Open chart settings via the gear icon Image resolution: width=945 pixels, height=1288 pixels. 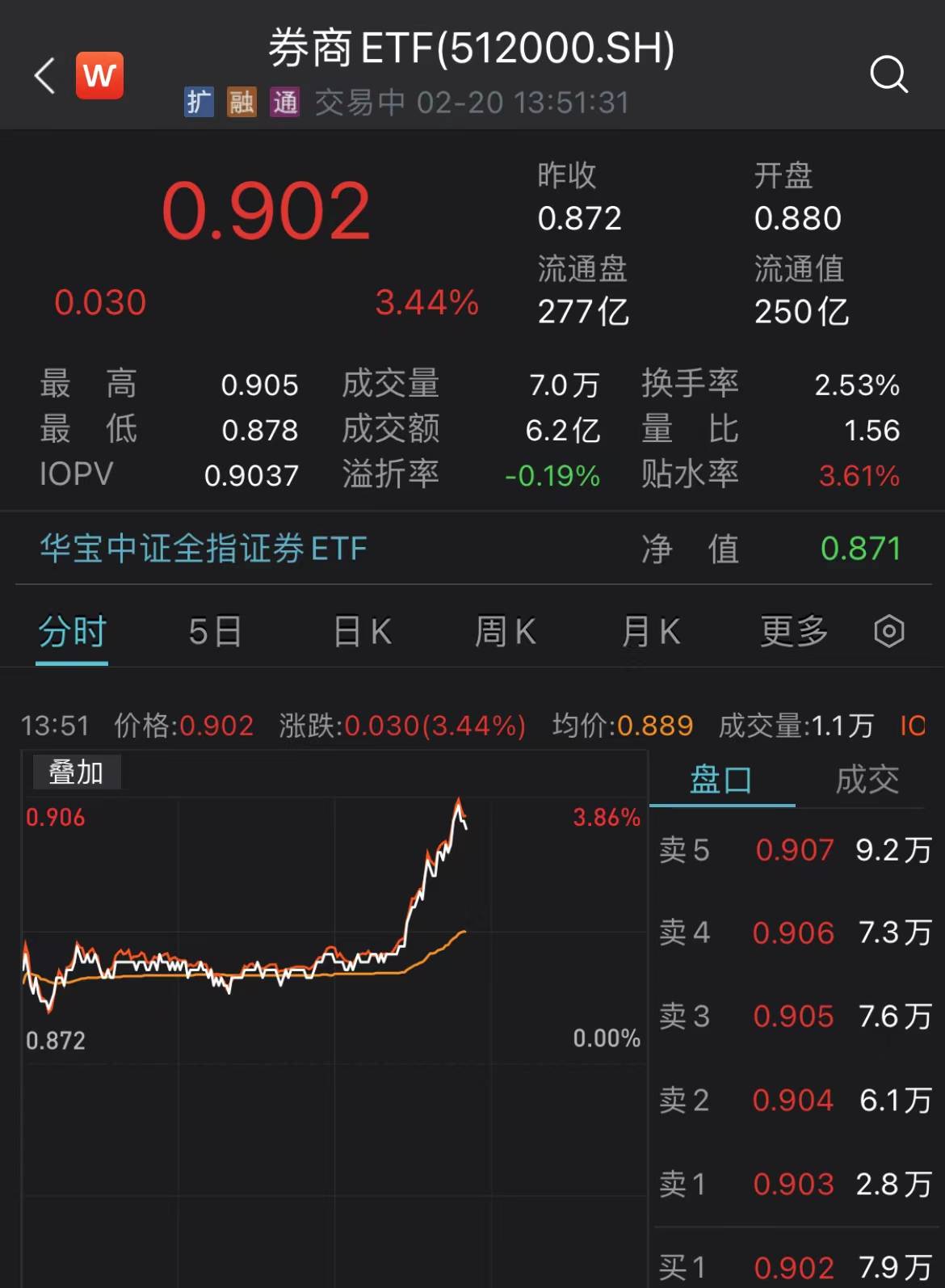tap(889, 633)
